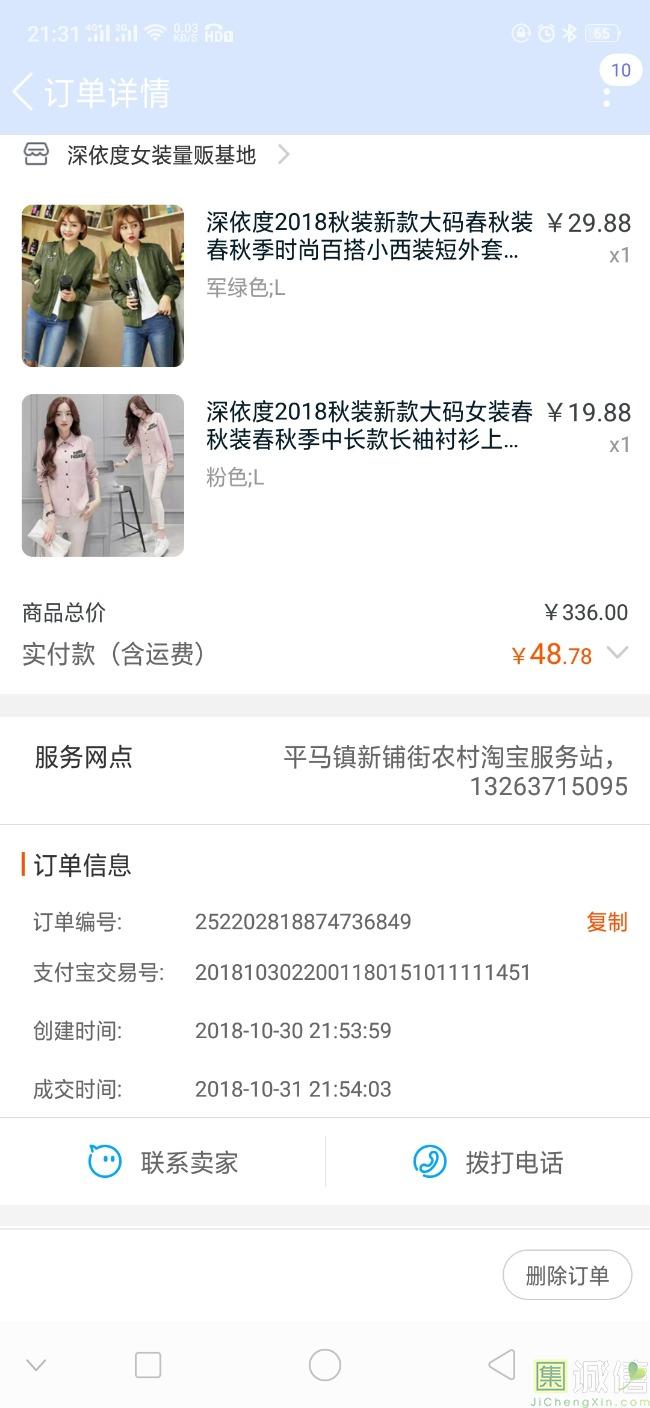Tap 拨打电话 to call

[488, 1162]
